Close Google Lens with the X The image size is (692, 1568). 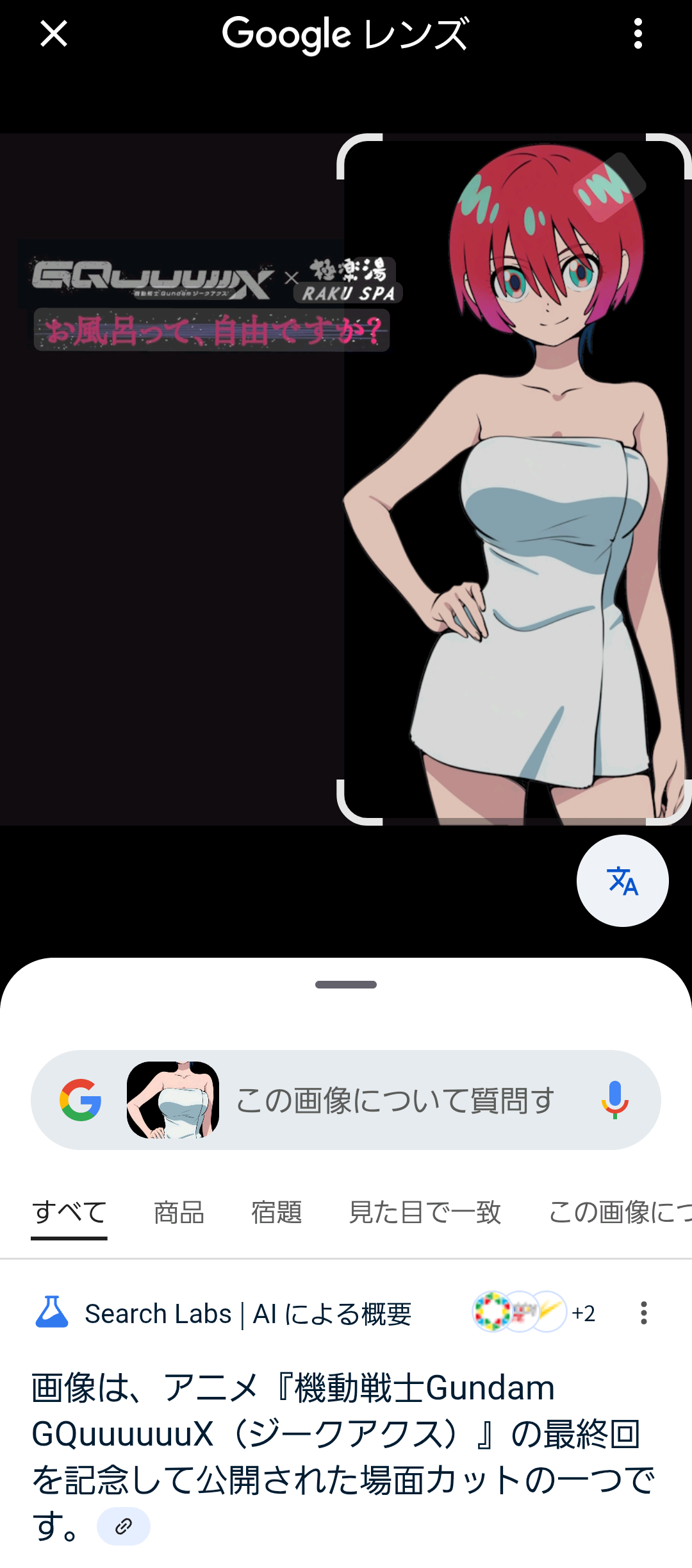coord(54,34)
